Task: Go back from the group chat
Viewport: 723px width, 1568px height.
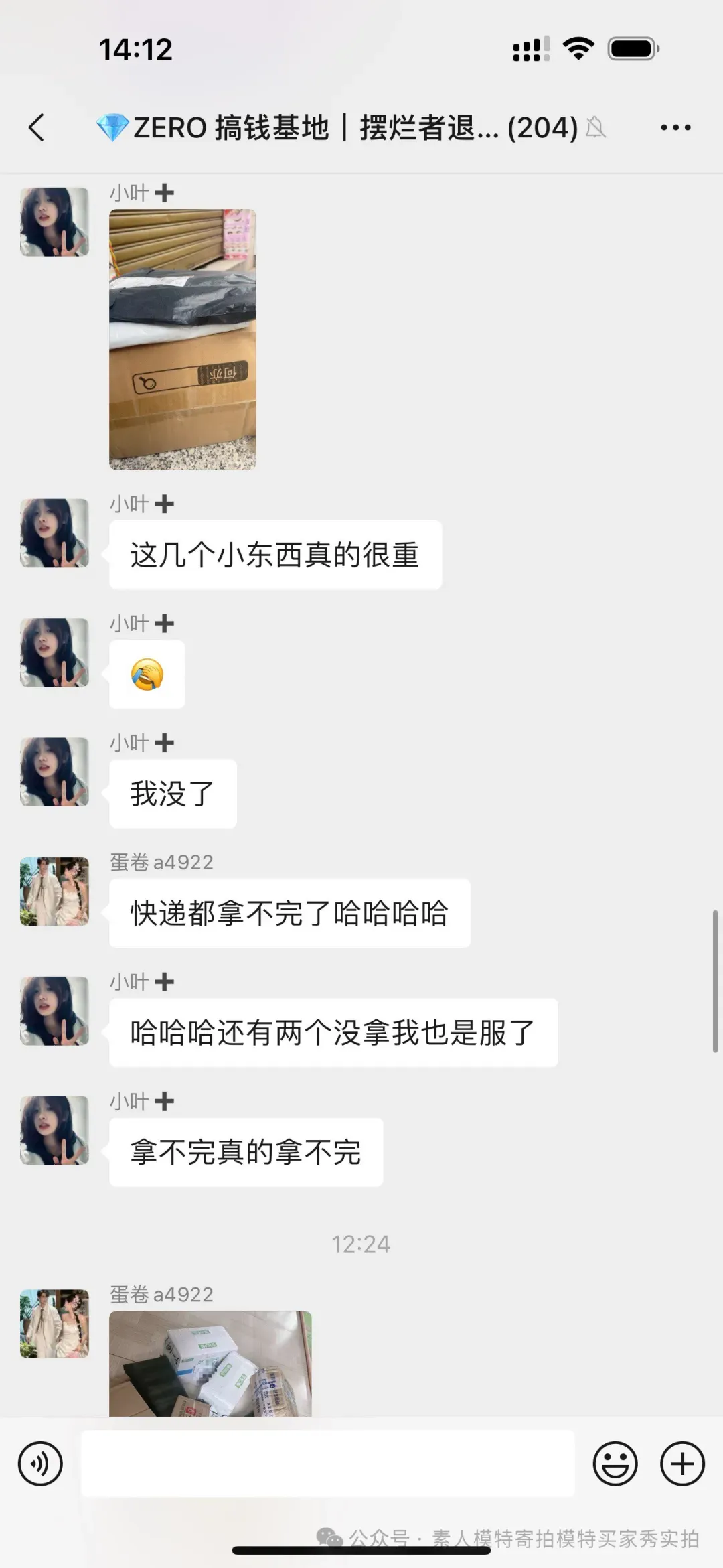Action: (37, 127)
